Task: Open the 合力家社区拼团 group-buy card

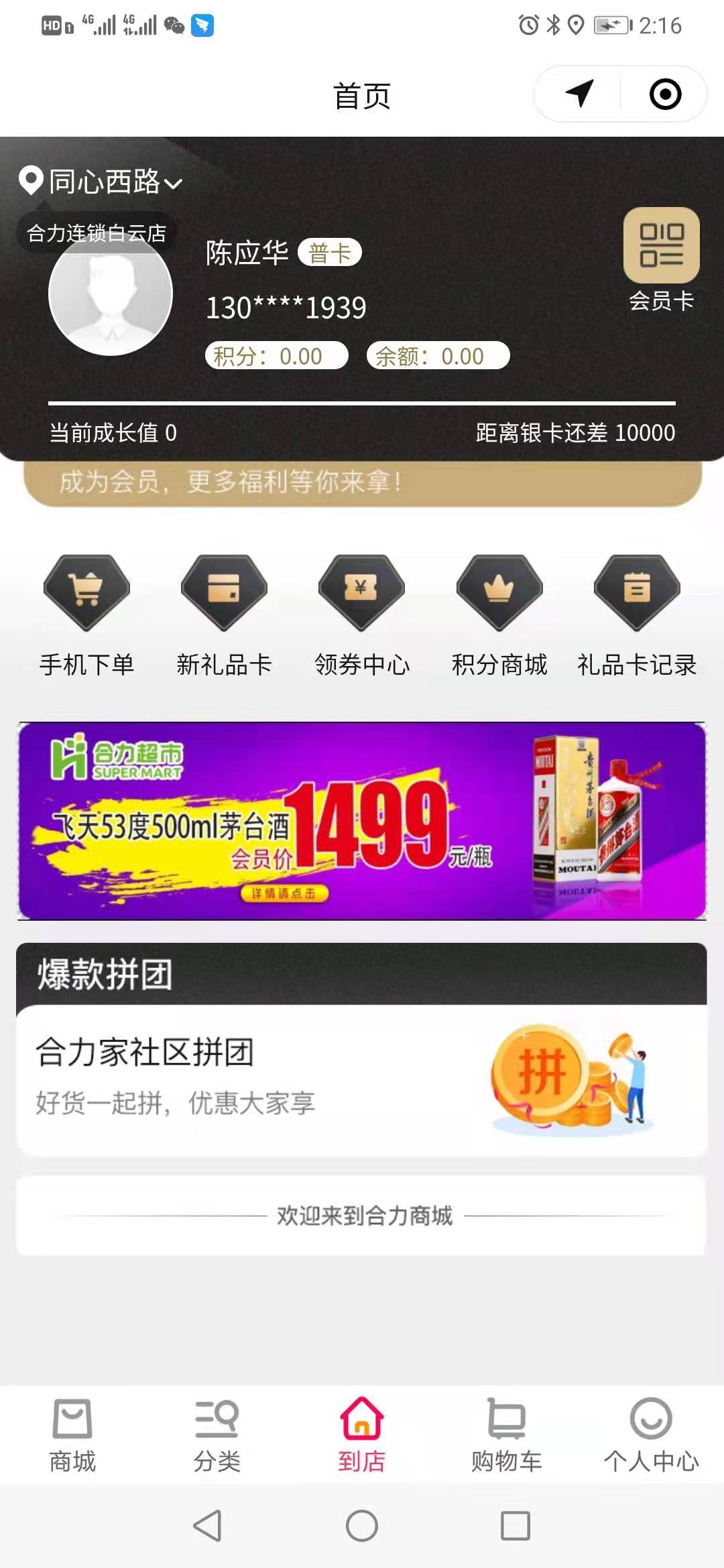Action: coord(362,1079)
